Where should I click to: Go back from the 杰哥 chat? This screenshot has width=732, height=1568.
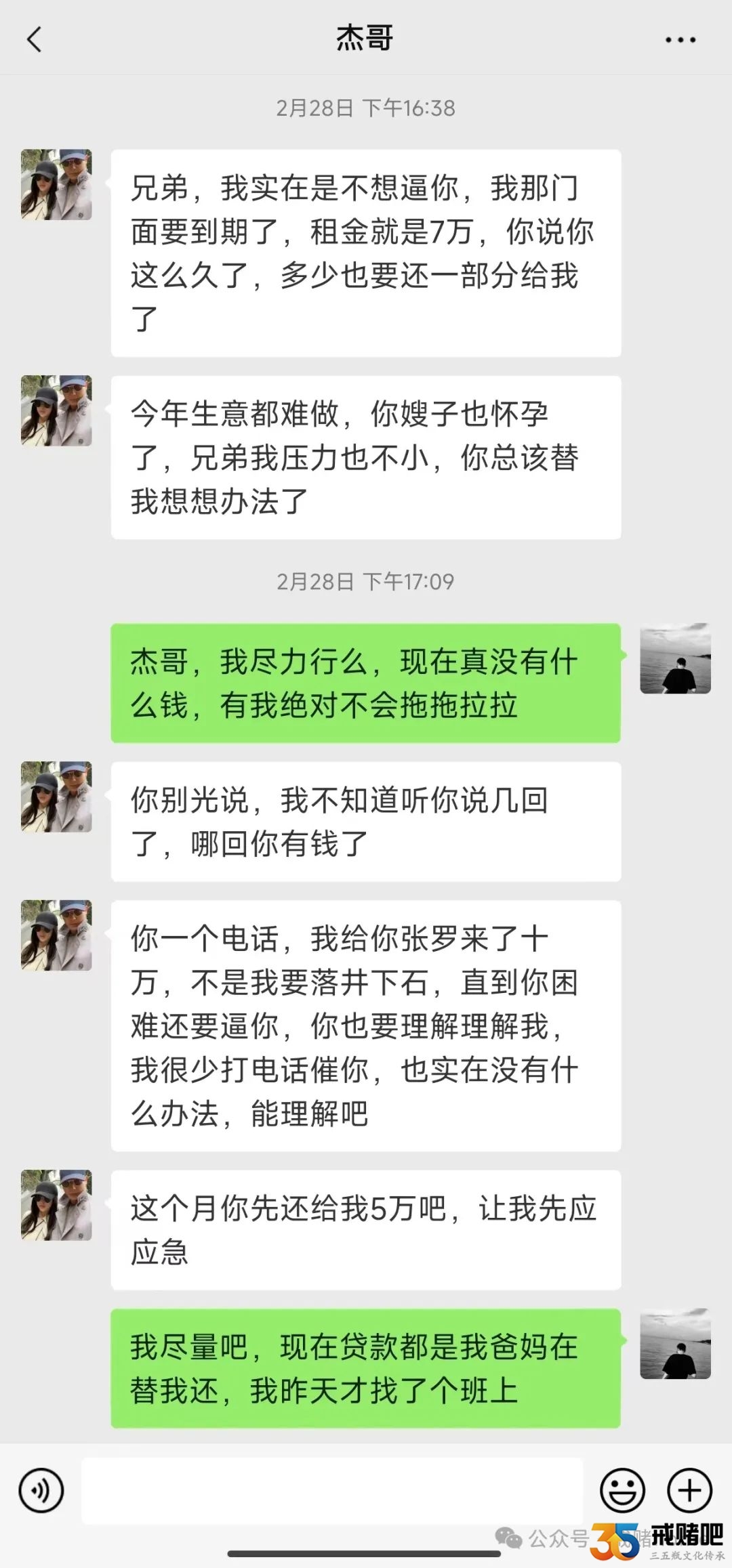pyautogui.click(x=35, y=39)
